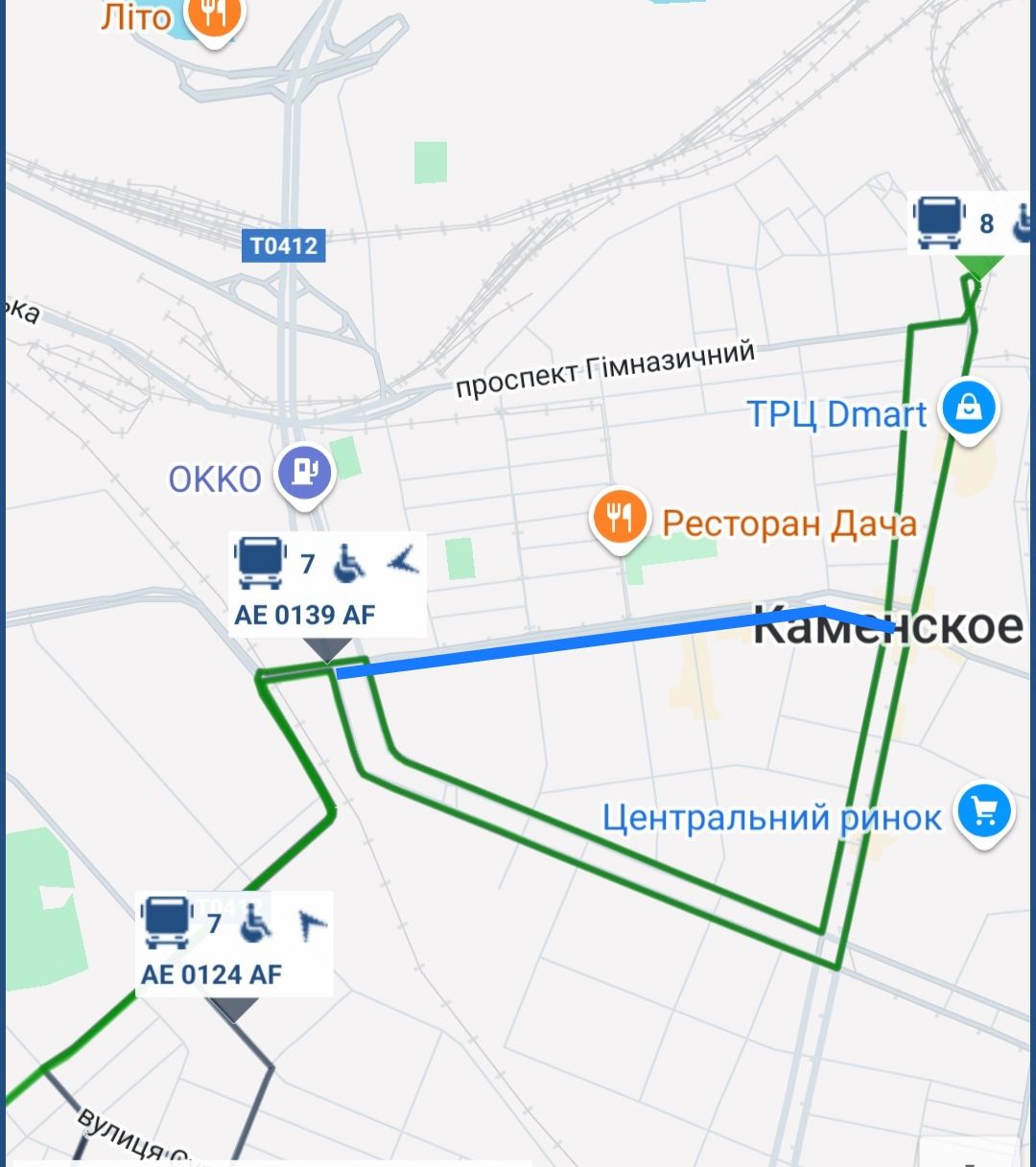This screenshot has height=1167, width=1036.
Task: Open Центральний ринок market pin
Action: pos(984,812)
